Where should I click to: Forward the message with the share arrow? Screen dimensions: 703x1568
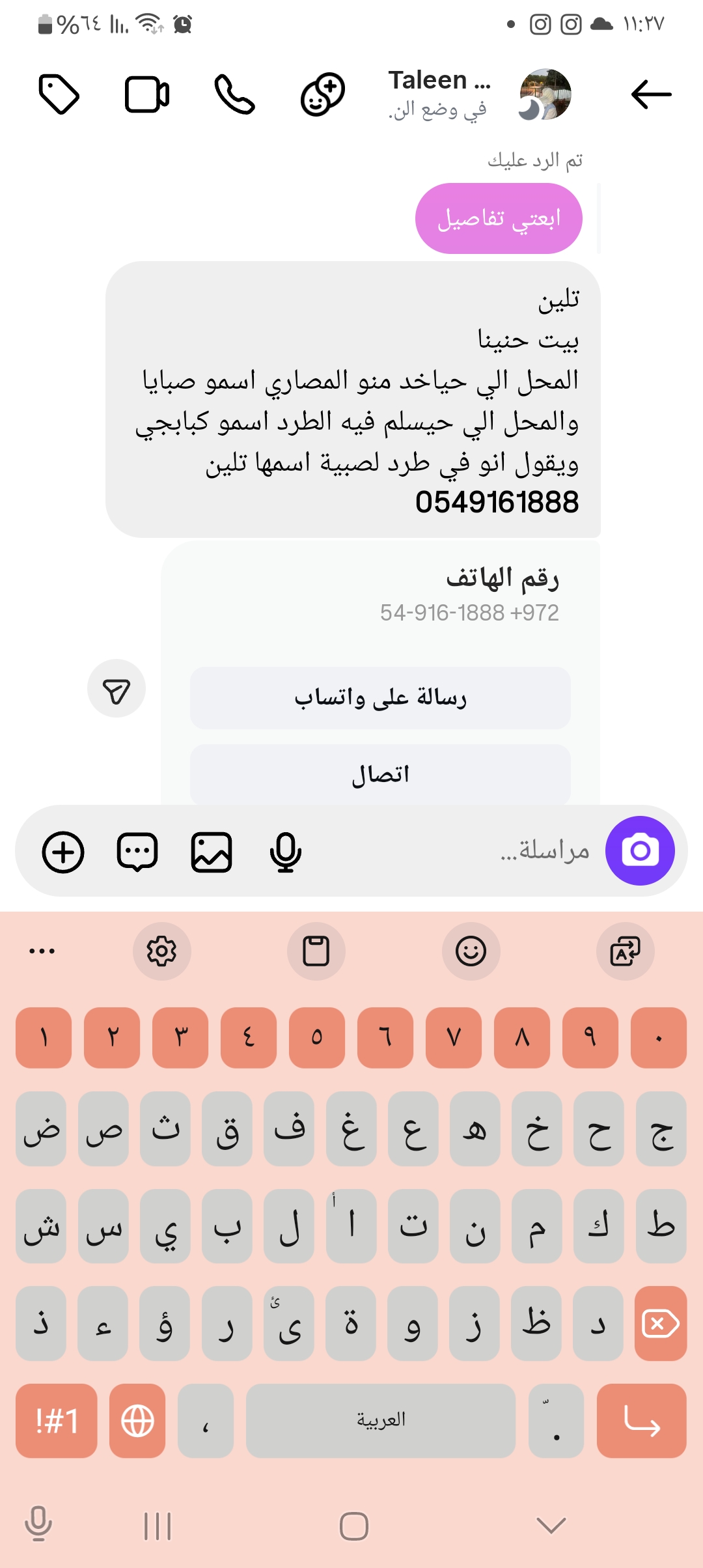pos(117,689)
